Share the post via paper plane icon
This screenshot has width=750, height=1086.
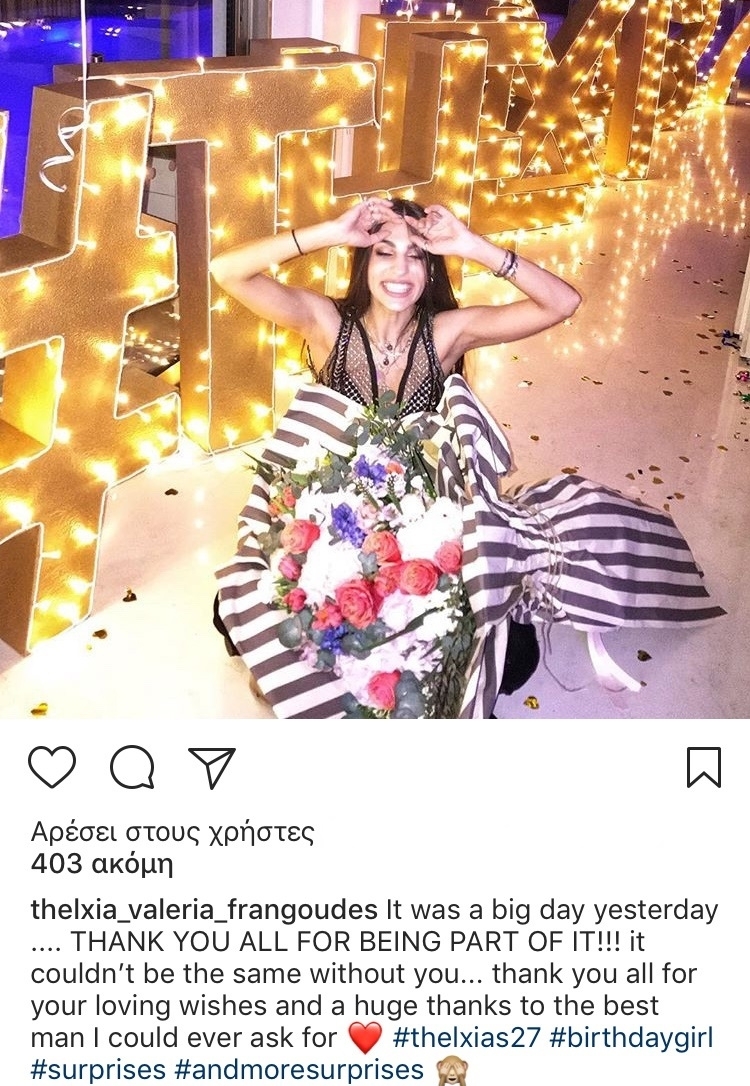click(x=212, y=768)
